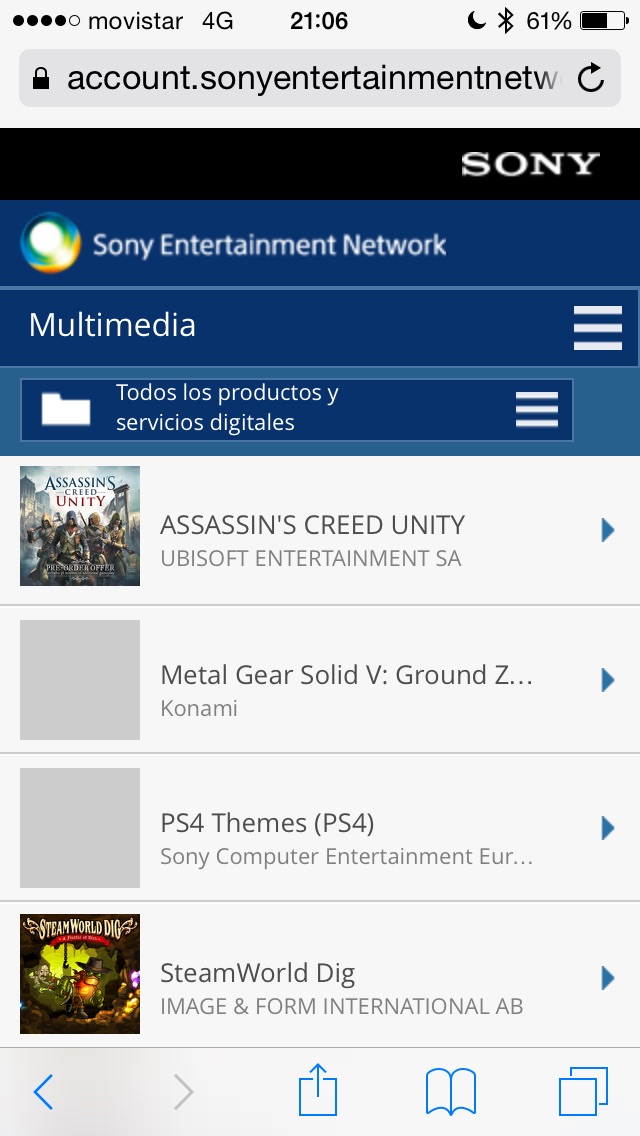Open Metal Gear Solid V: Ground Zeroes
The height and width of the screenshot is (1136, 640).
320,680
